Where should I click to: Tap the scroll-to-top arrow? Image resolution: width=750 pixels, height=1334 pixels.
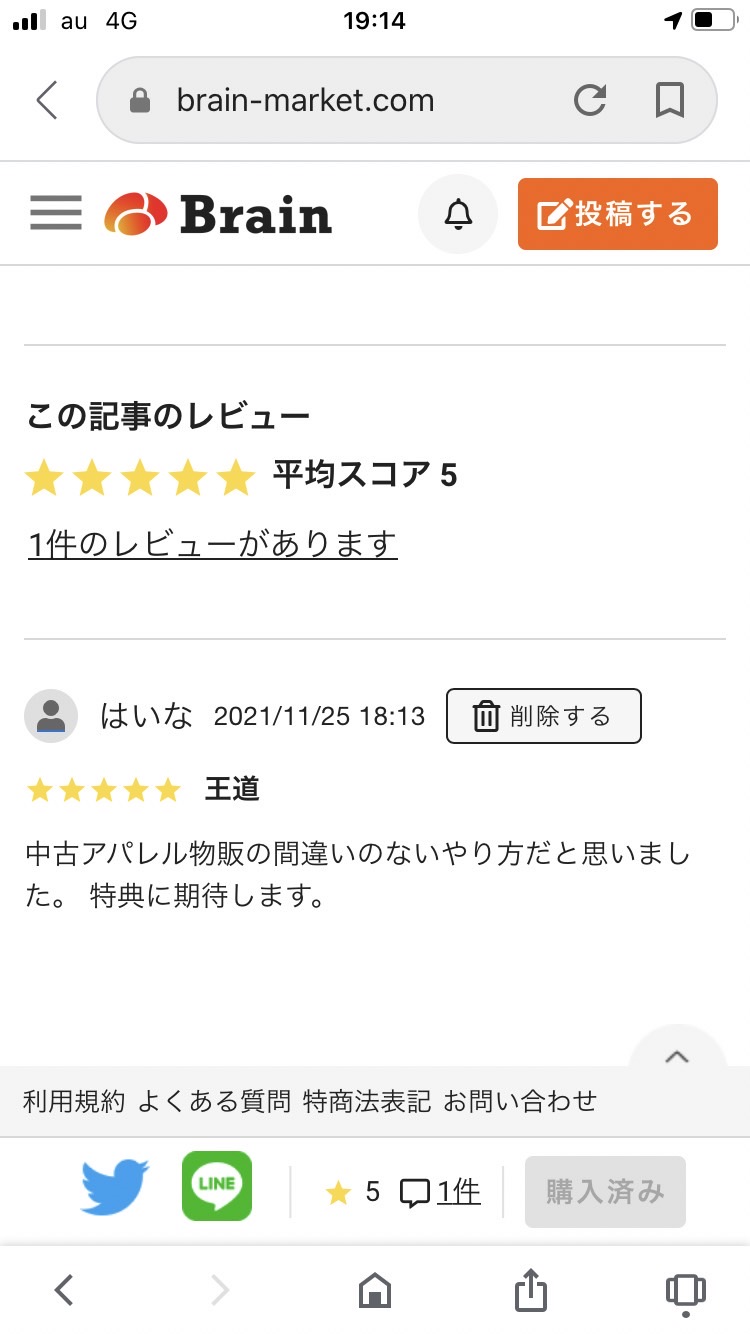[677, 1056]
